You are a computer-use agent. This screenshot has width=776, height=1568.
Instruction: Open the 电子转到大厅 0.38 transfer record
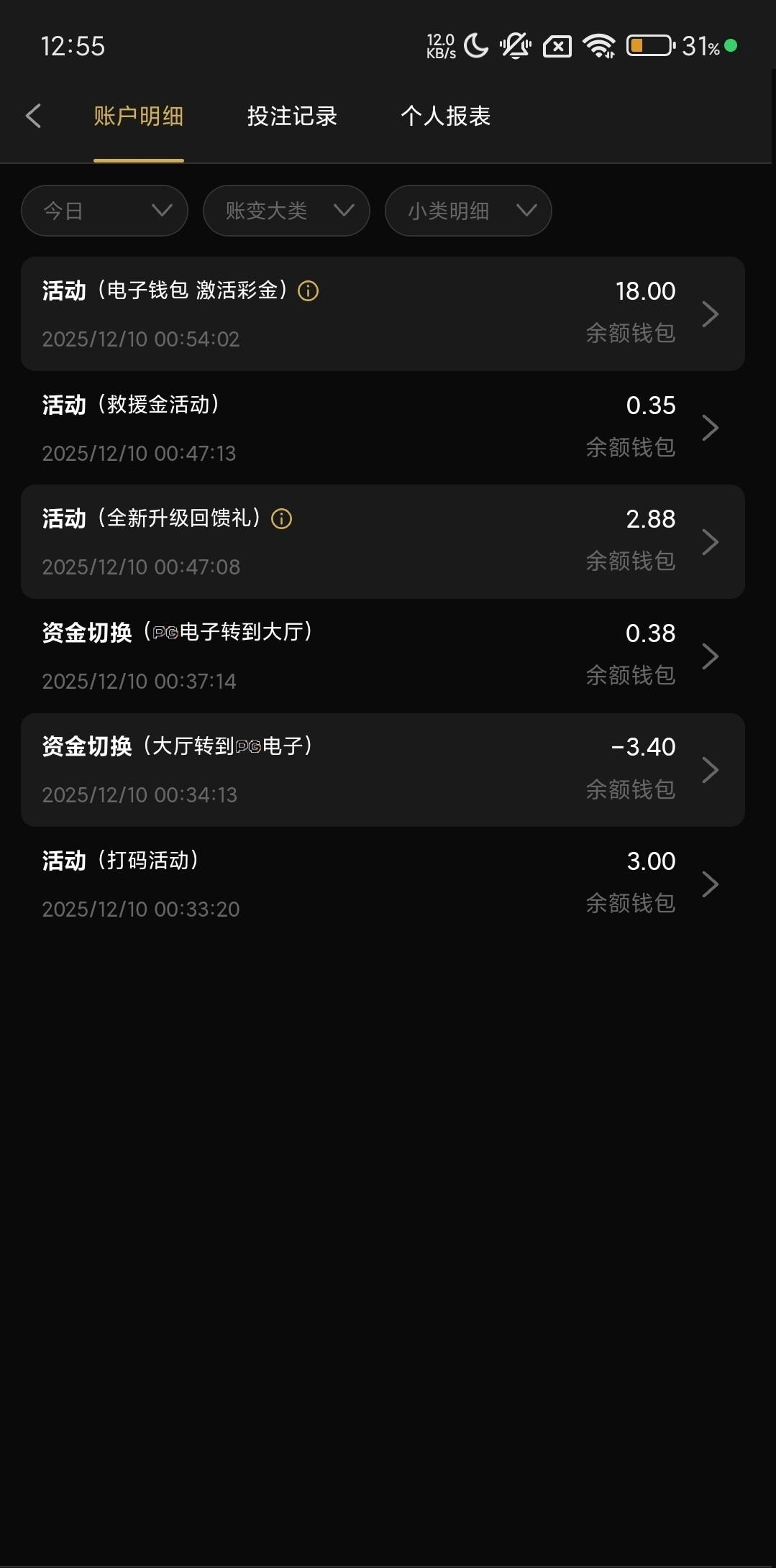[383, 656]
